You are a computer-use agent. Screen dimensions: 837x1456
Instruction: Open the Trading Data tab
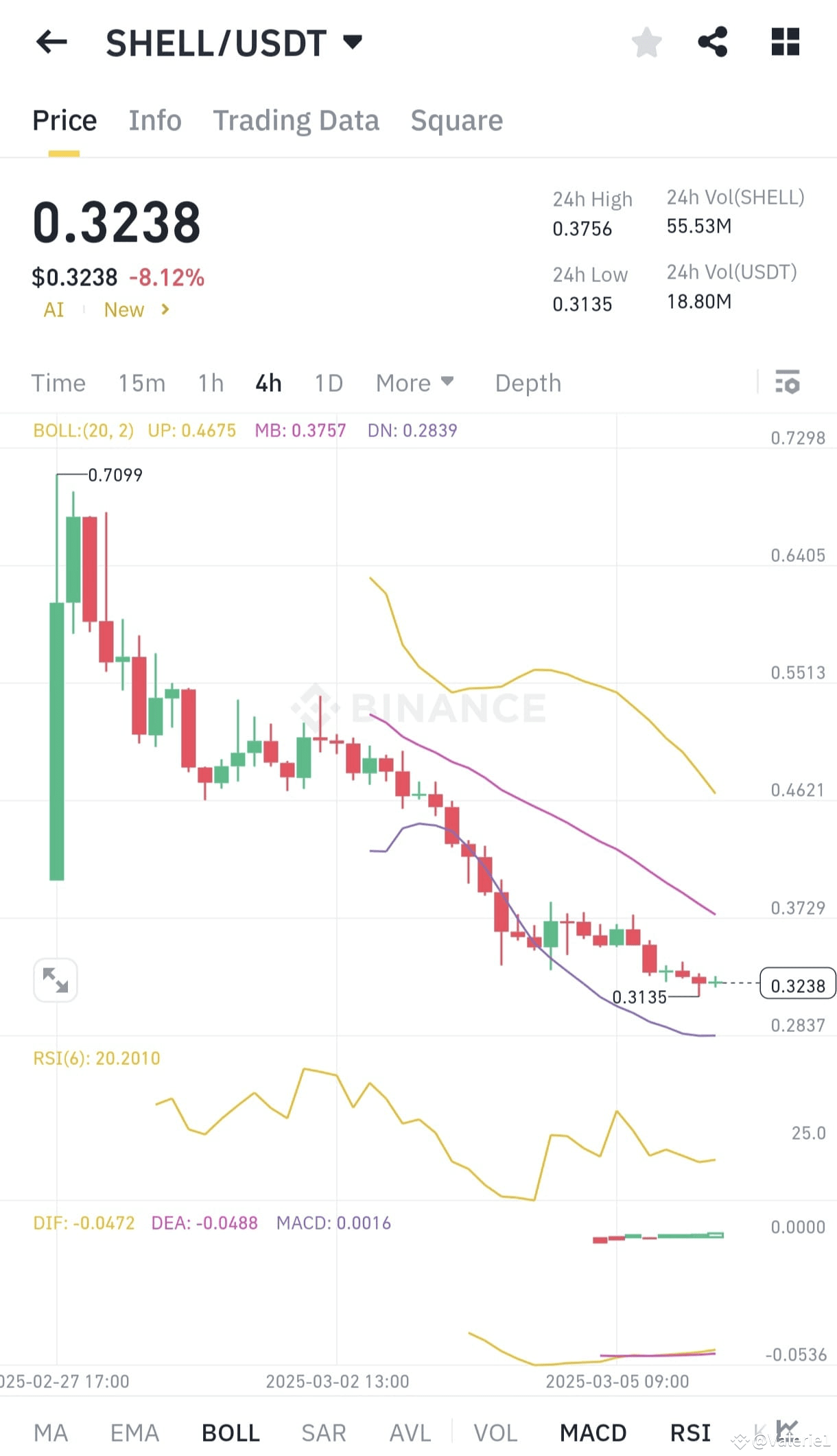tap(296, 120)
